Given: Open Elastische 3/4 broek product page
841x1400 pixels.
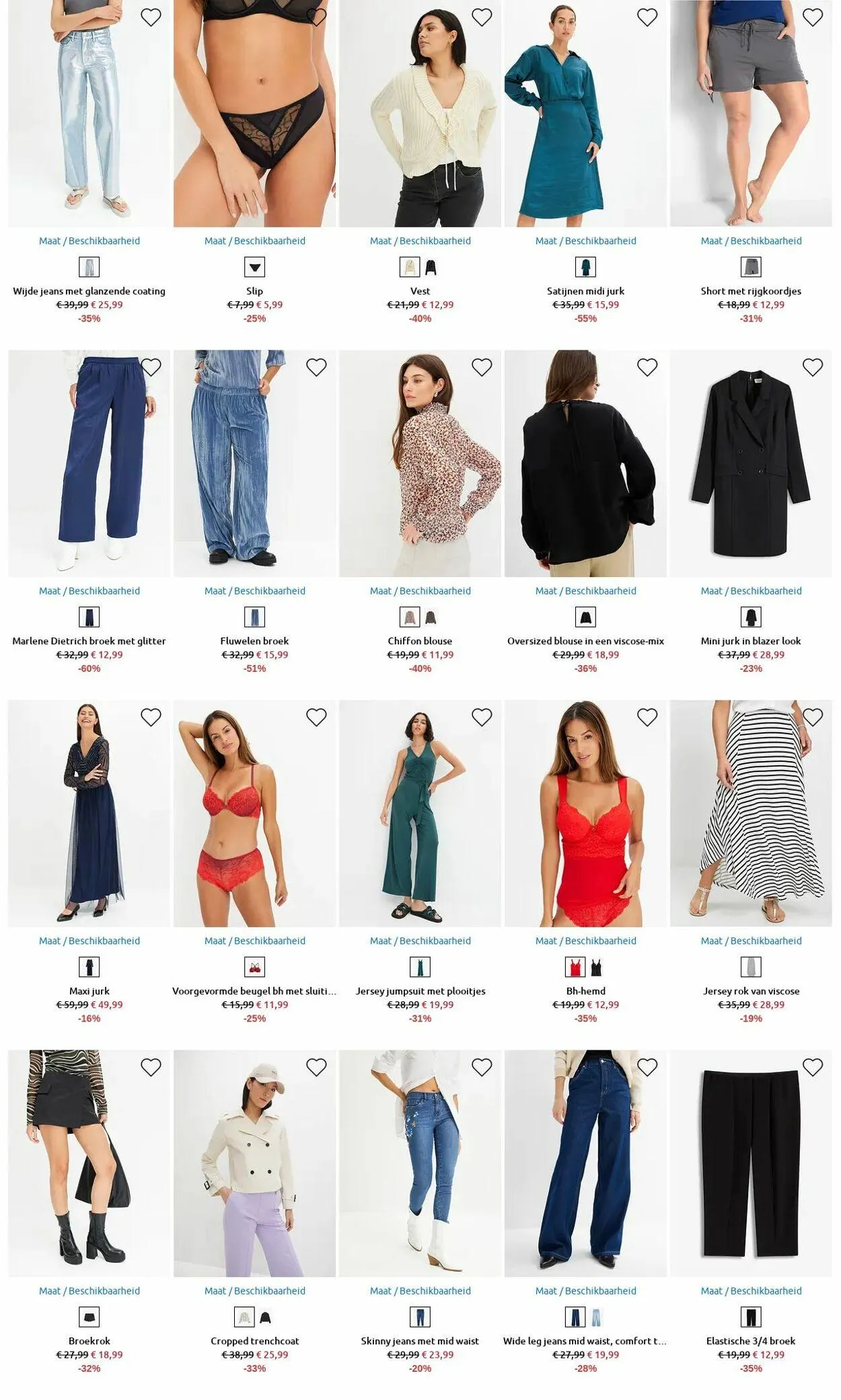Looking at the screenshot, I should [x=751, y=1341].
